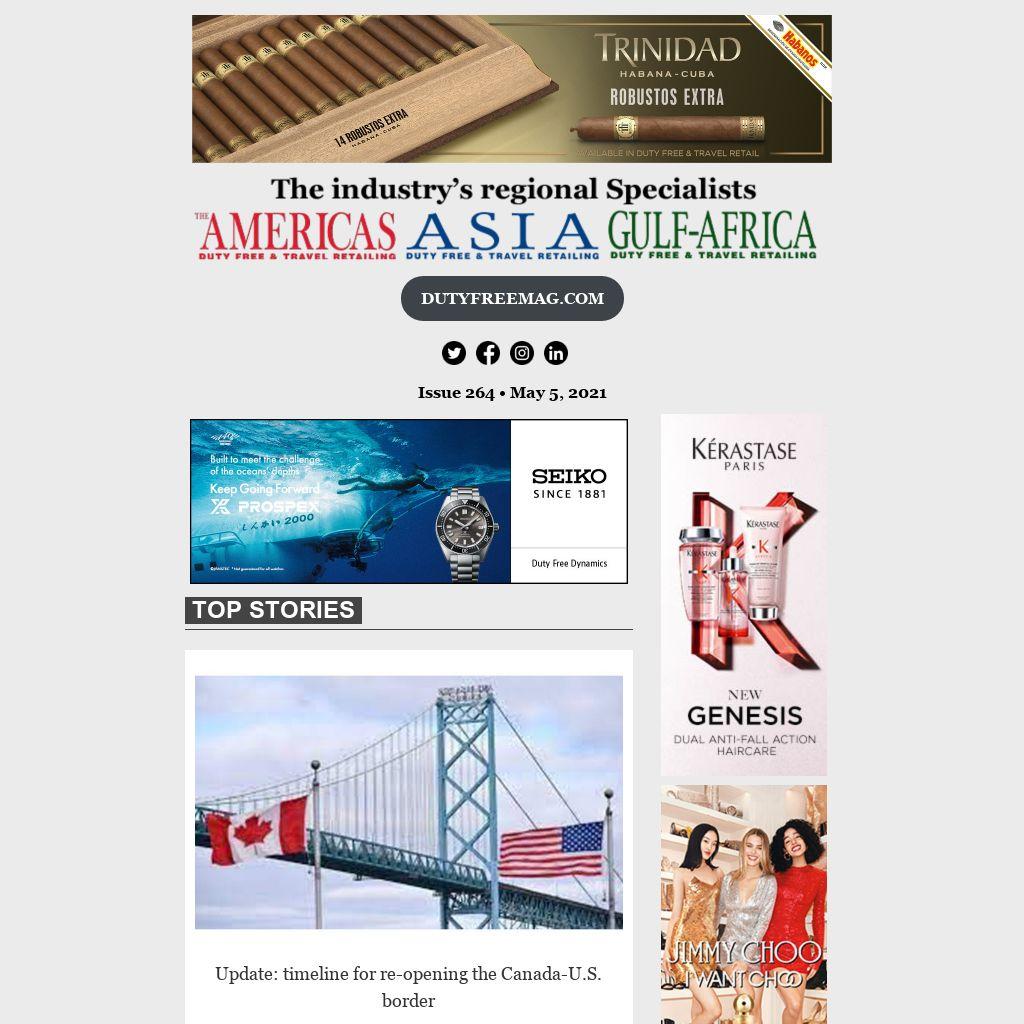Open the Trinidad Robustos Extra cigar banner
The width and height of the screenshot is (1024, 1024).
click(511, 89)
